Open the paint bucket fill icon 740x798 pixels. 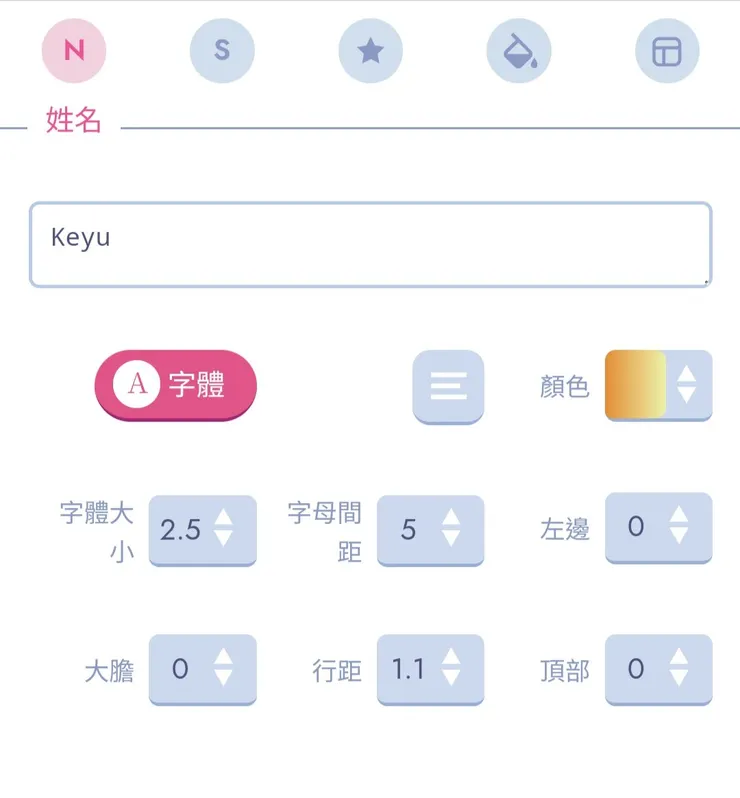pos(519,51)
